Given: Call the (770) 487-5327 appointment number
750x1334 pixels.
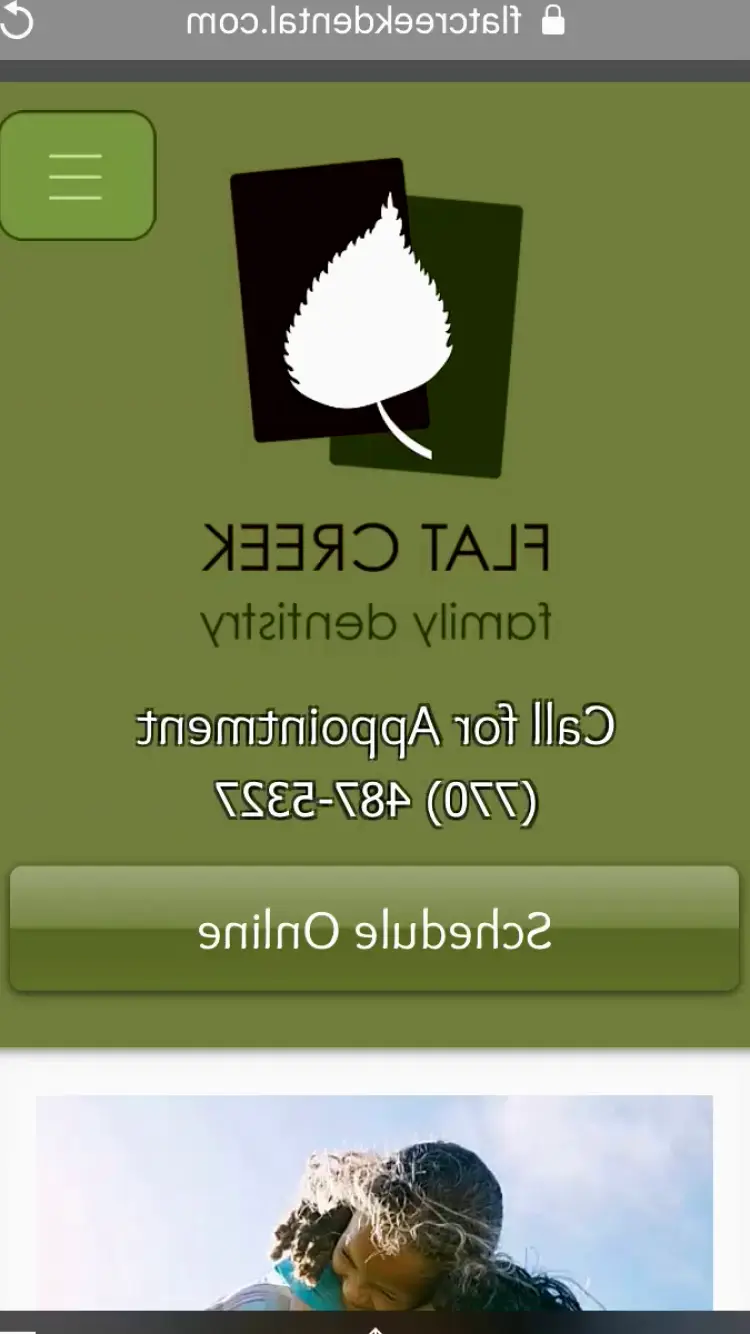Looking at the screenshot, I should (376, 799).
